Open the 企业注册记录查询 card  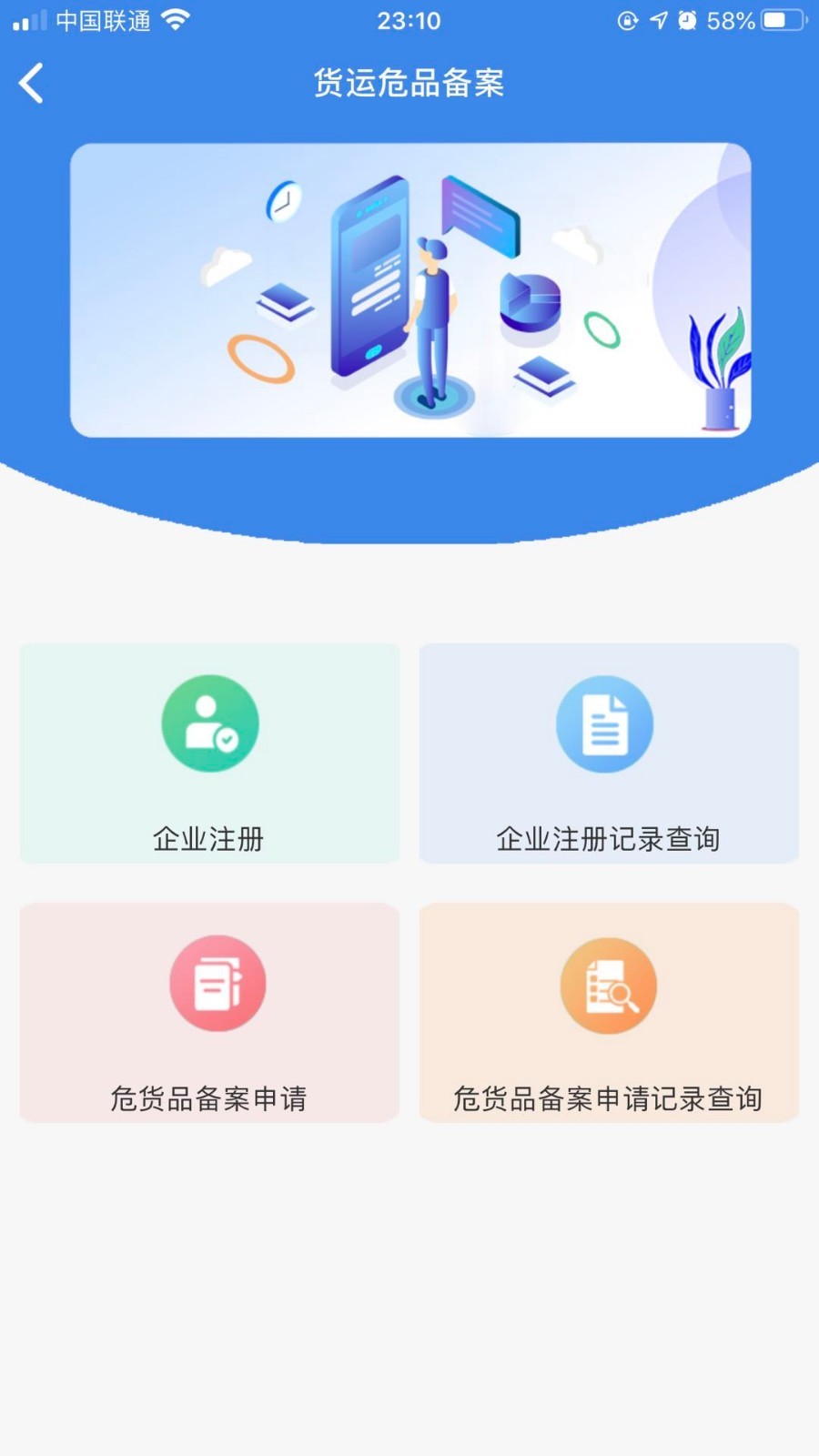coord(609,753)
